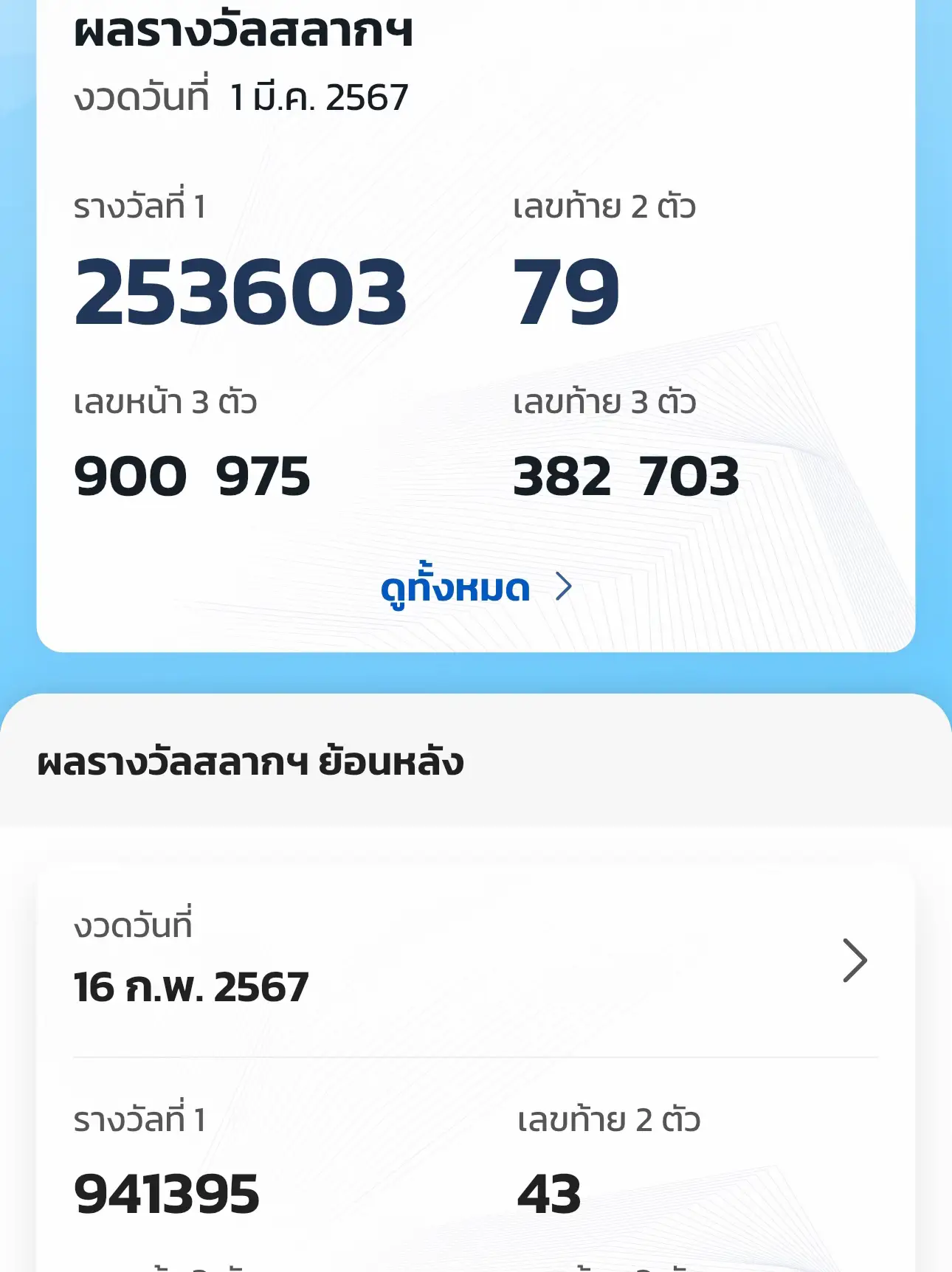Tap the first prize number 253603
952x1272 pixels.
click(x=240, y=293)
